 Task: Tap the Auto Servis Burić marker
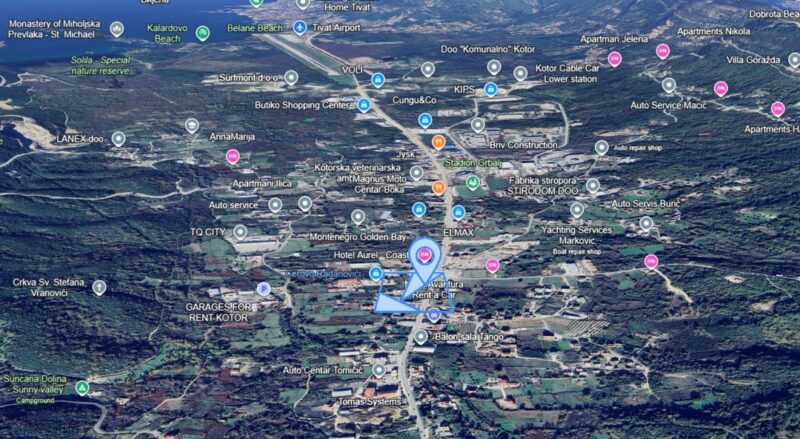646,224
